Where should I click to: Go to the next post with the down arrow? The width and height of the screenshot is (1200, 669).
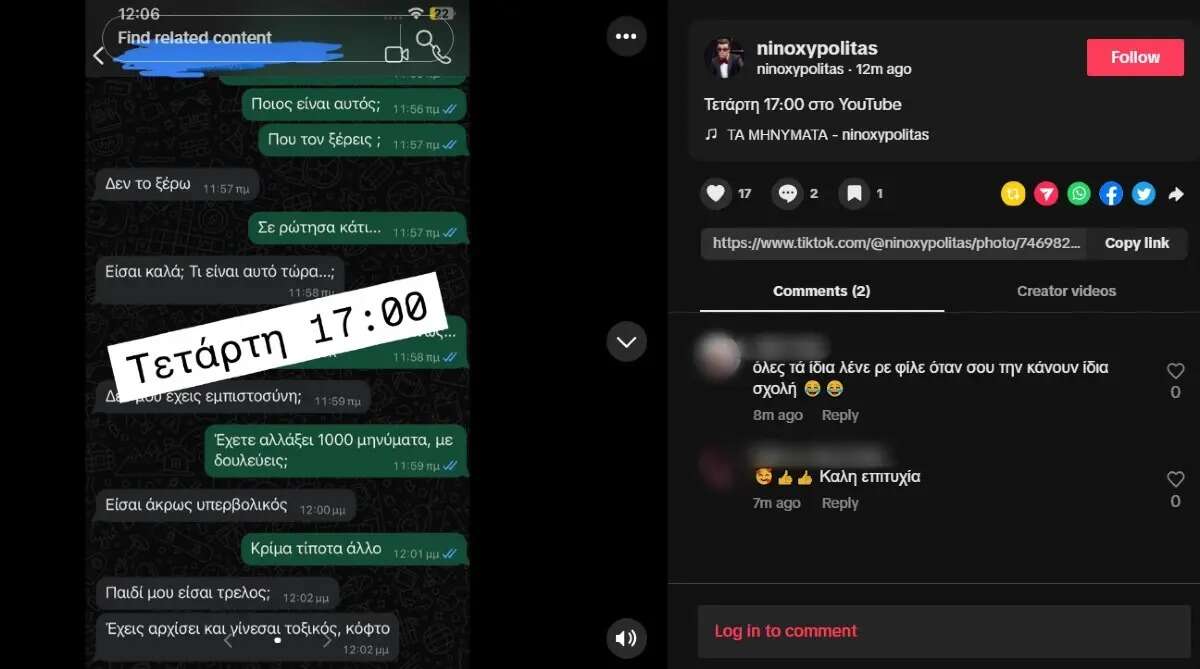tap(626, 342)
